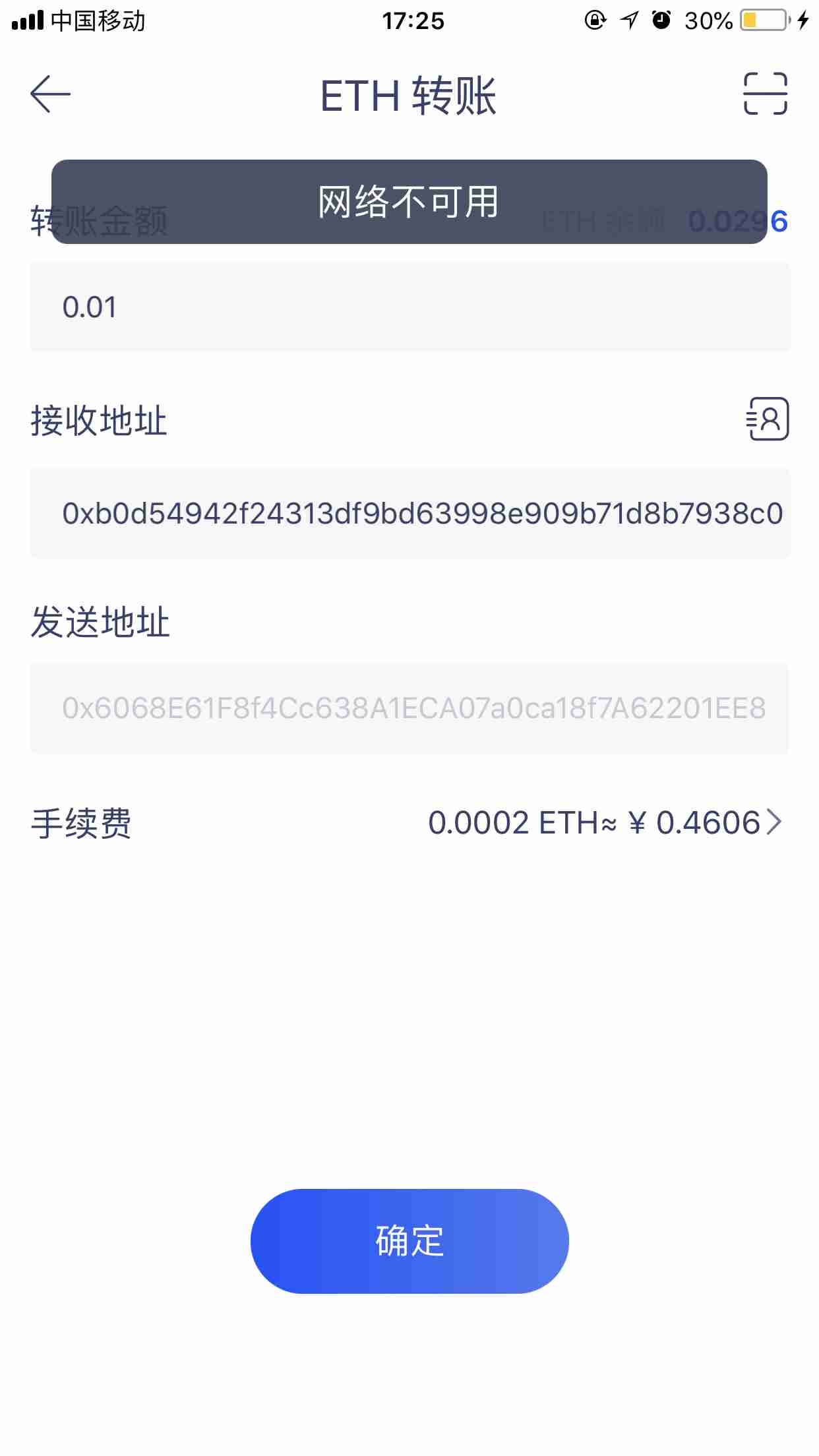Screen dimensions: 819x1456
Task: Dismiss the 网络不可用 toast message
Action: pos(409,202)
